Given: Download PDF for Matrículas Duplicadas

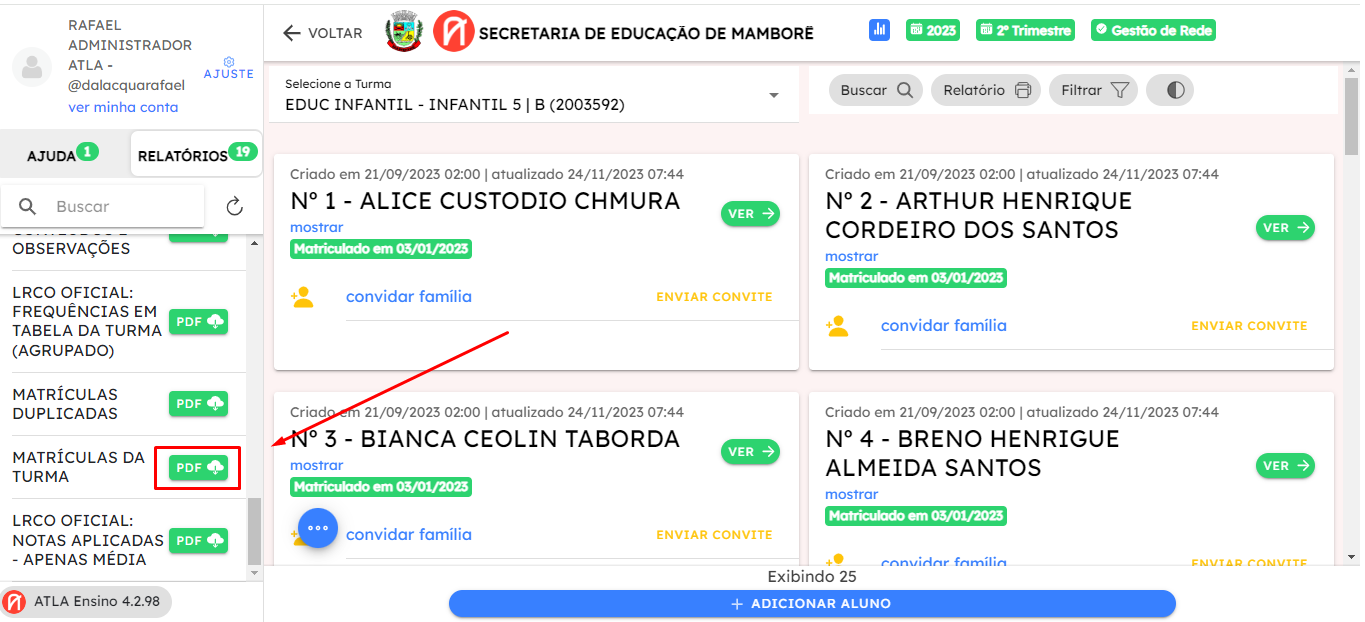Looking at the screenshot, I should (198, 404).
